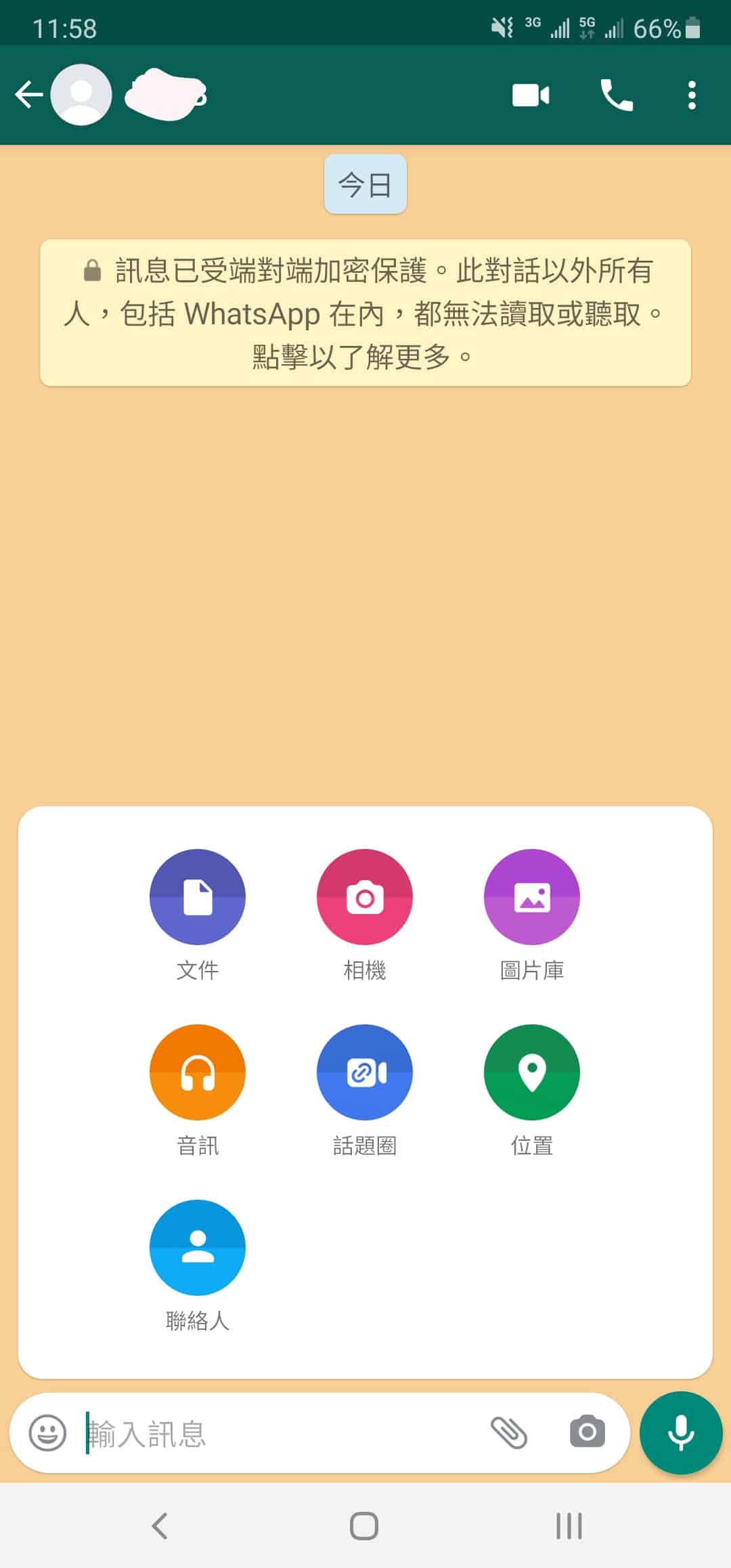Open contact profile picture

tap(81, 95)
